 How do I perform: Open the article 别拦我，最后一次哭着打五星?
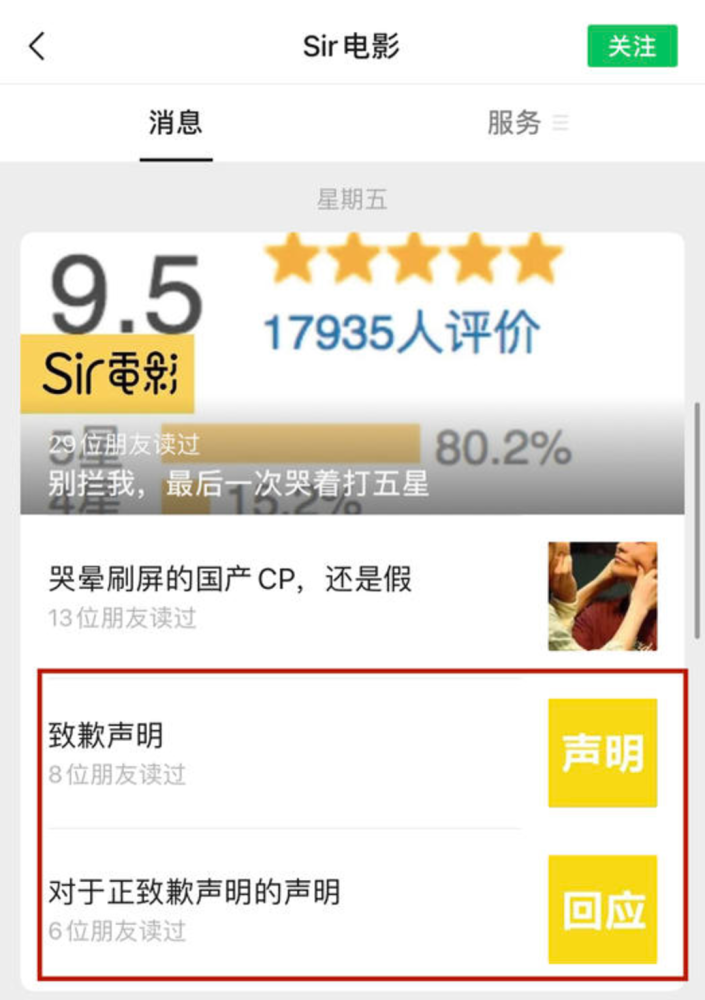point(238,485)
